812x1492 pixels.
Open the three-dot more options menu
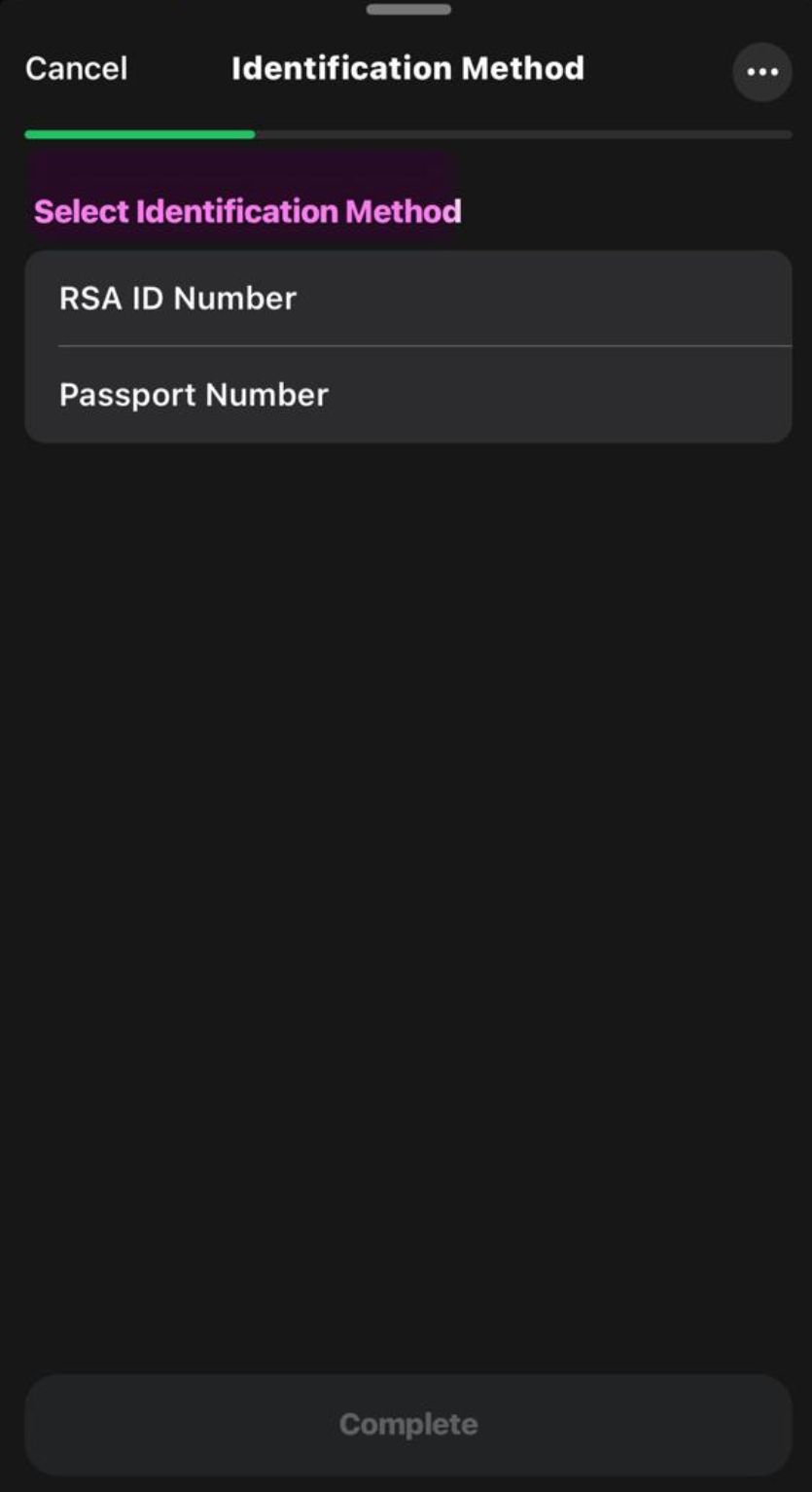[x=761, y=71]
